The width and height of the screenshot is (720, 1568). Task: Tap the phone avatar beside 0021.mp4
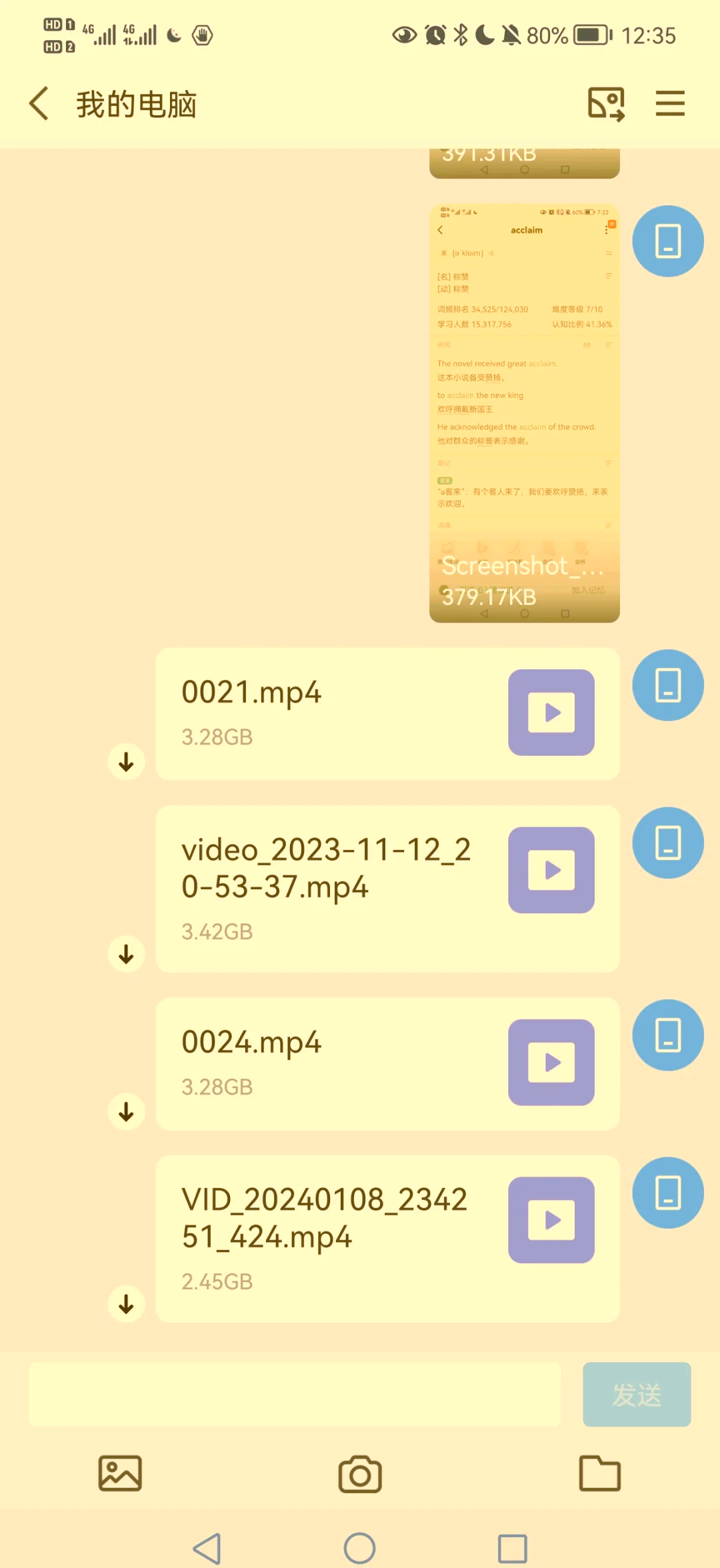click(x=667, y=685)
